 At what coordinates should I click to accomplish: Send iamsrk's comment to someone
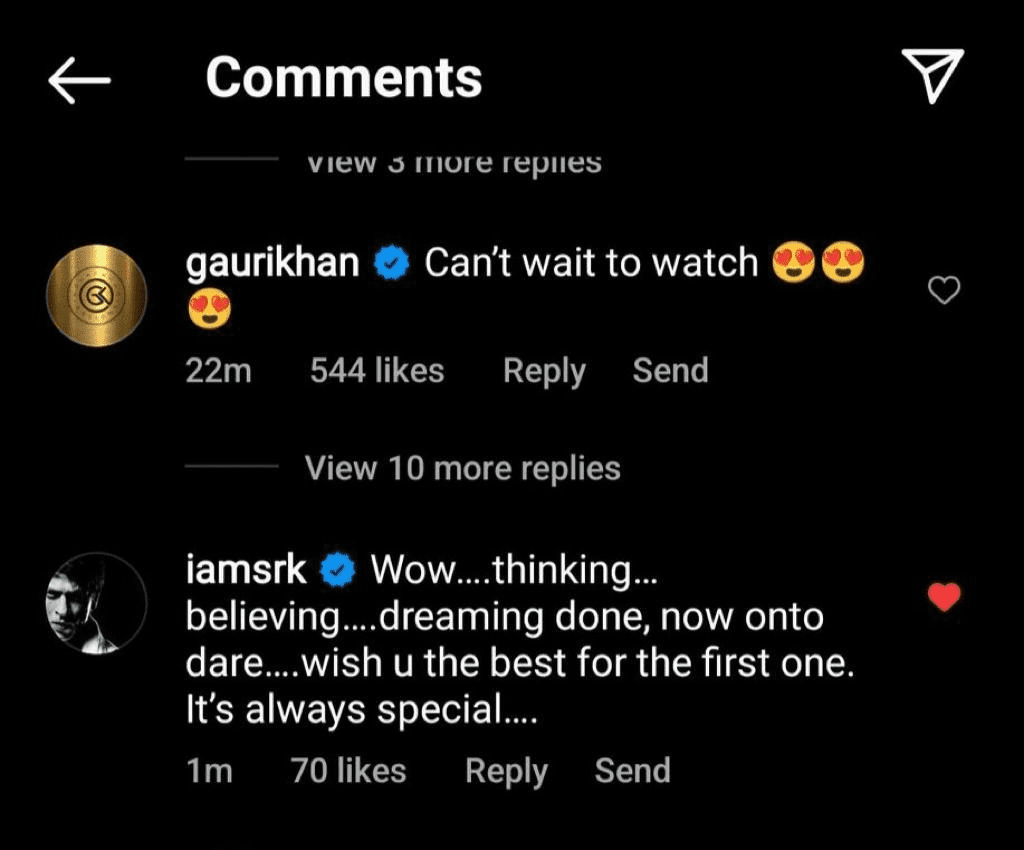(x=632, y=771)
